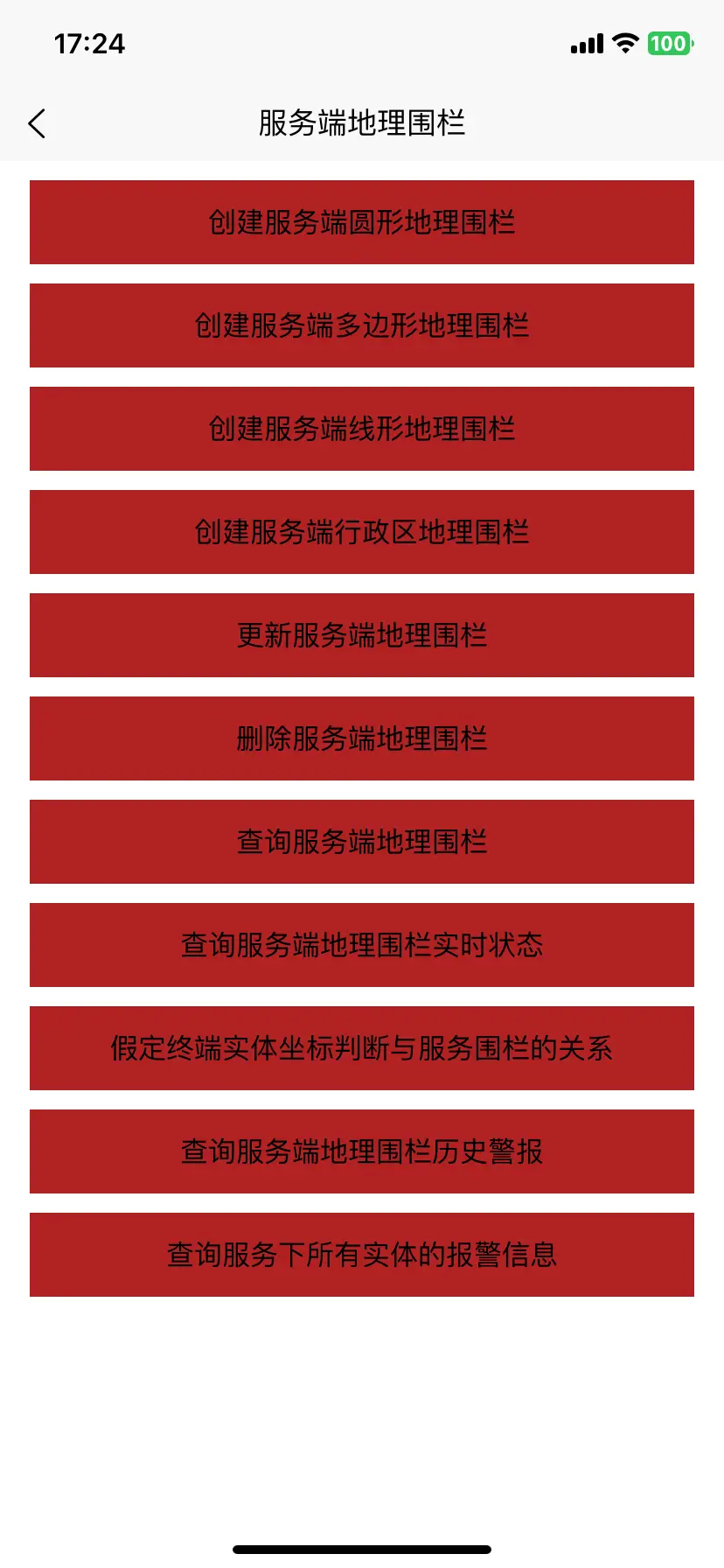The image size is (724, 1568).
Task: Tap 查询服务下所有实体的报警信息
Action: (x=362, y=1255)
